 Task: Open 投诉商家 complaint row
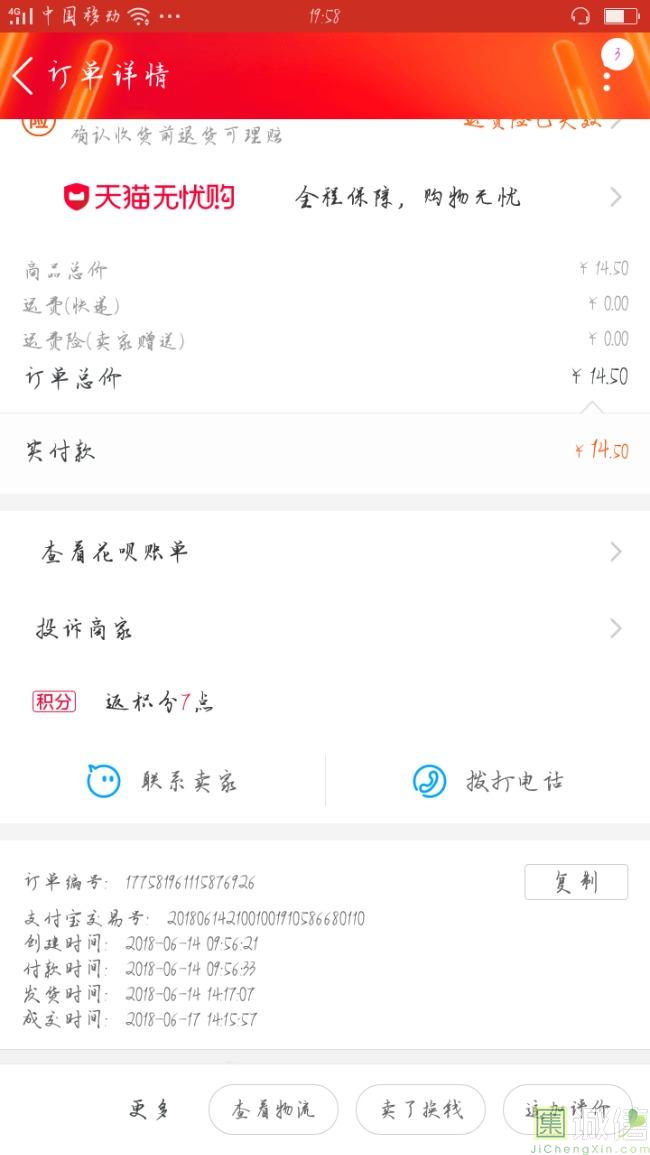[325, 629]
